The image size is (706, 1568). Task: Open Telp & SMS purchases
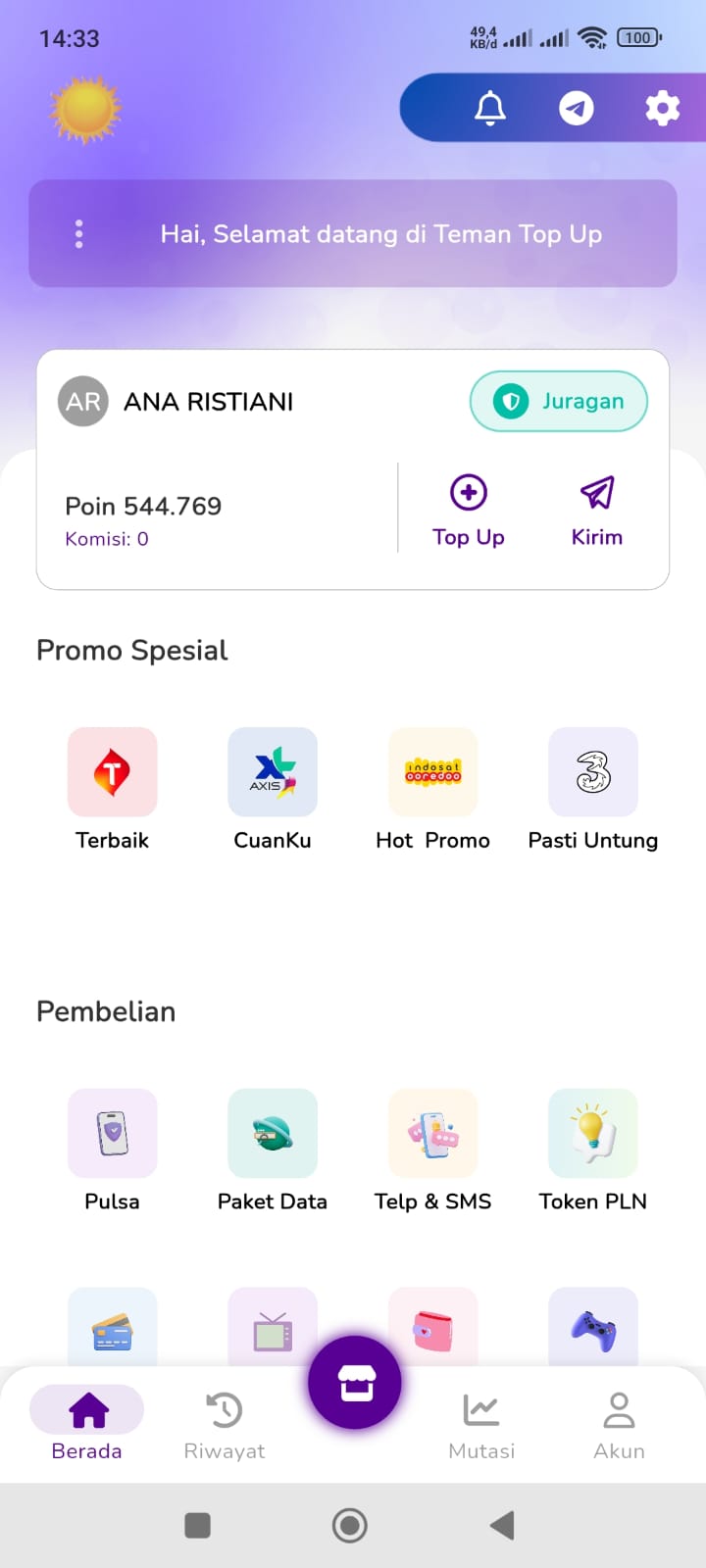coord(432,1134)
